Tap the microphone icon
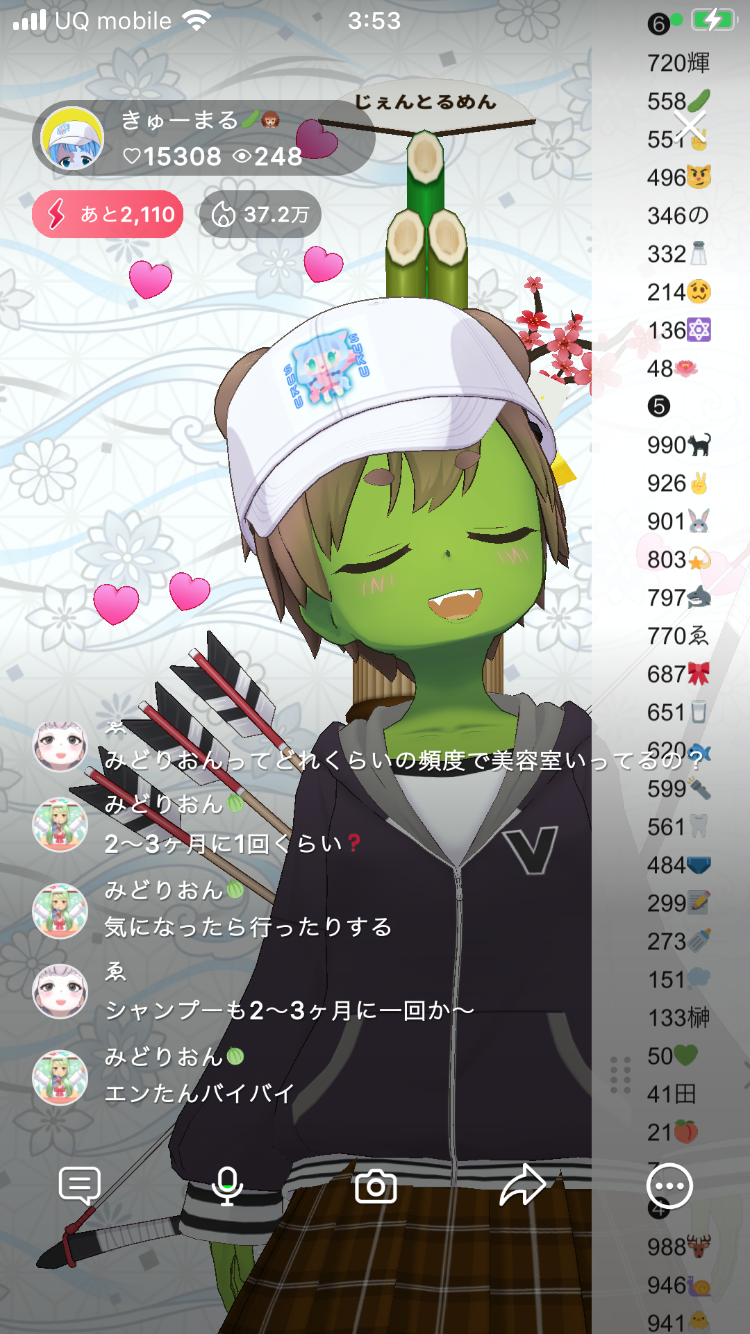 (228, 1186)
